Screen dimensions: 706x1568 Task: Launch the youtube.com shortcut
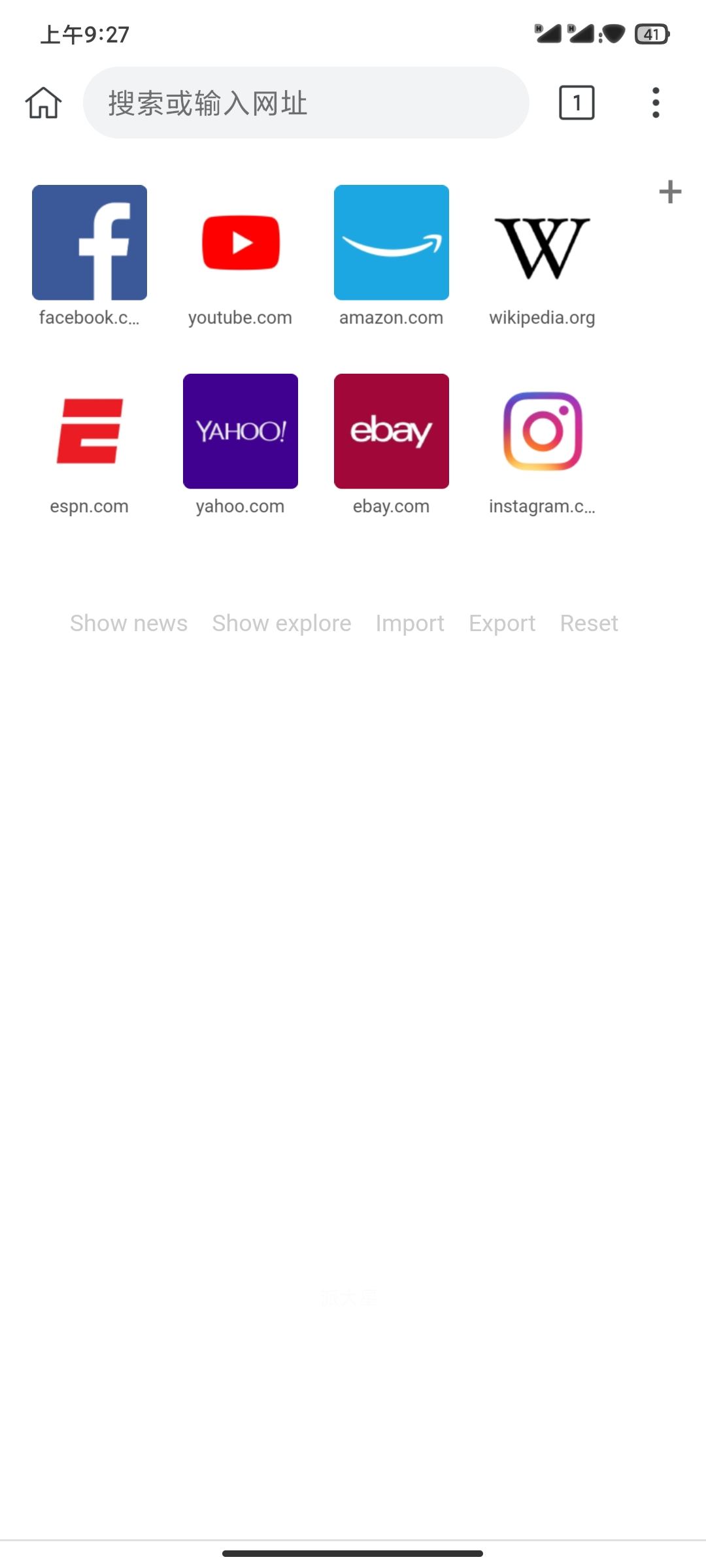[x=241, y=243]
